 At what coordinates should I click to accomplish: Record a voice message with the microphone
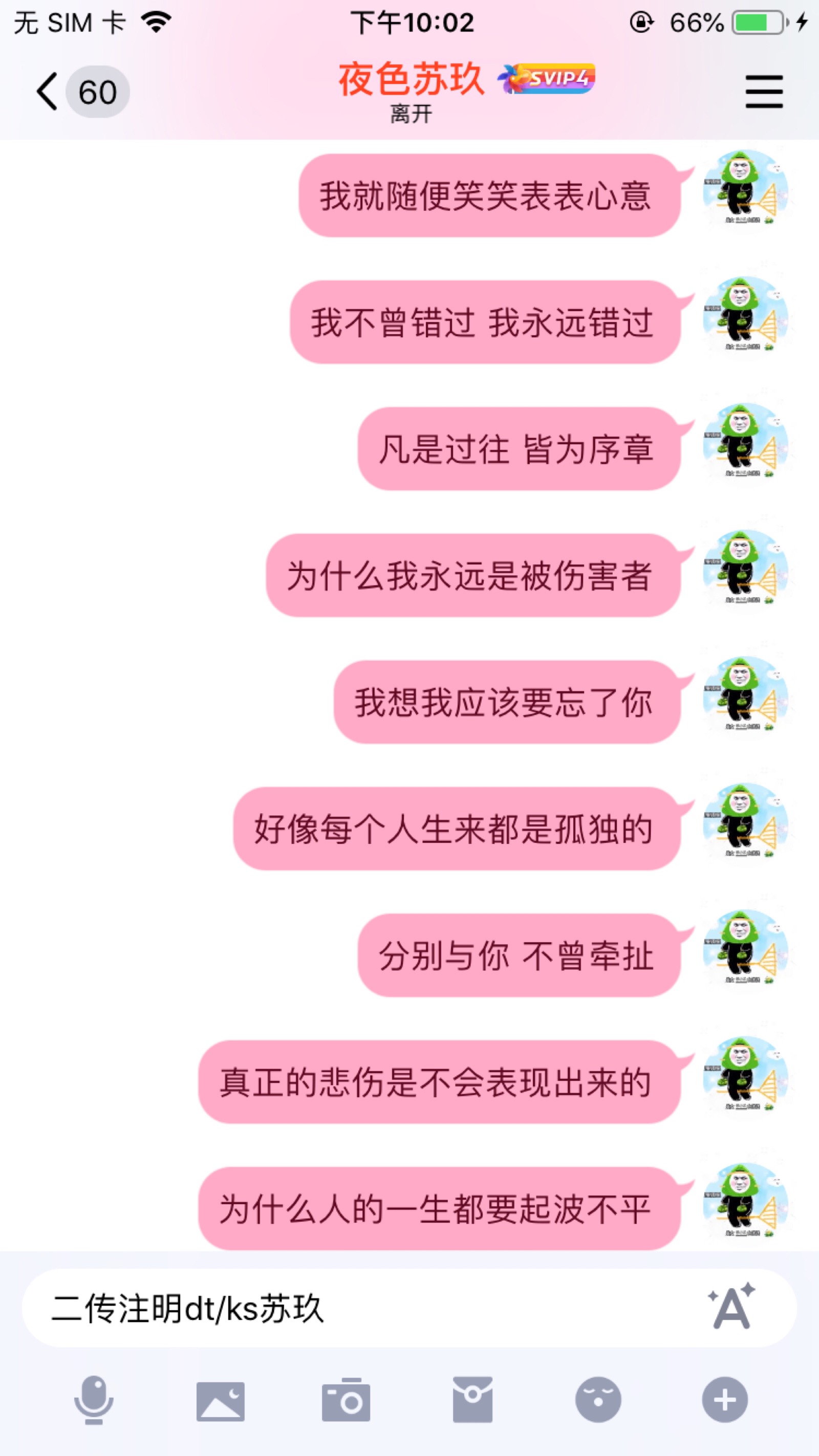tap(94, 1400)
